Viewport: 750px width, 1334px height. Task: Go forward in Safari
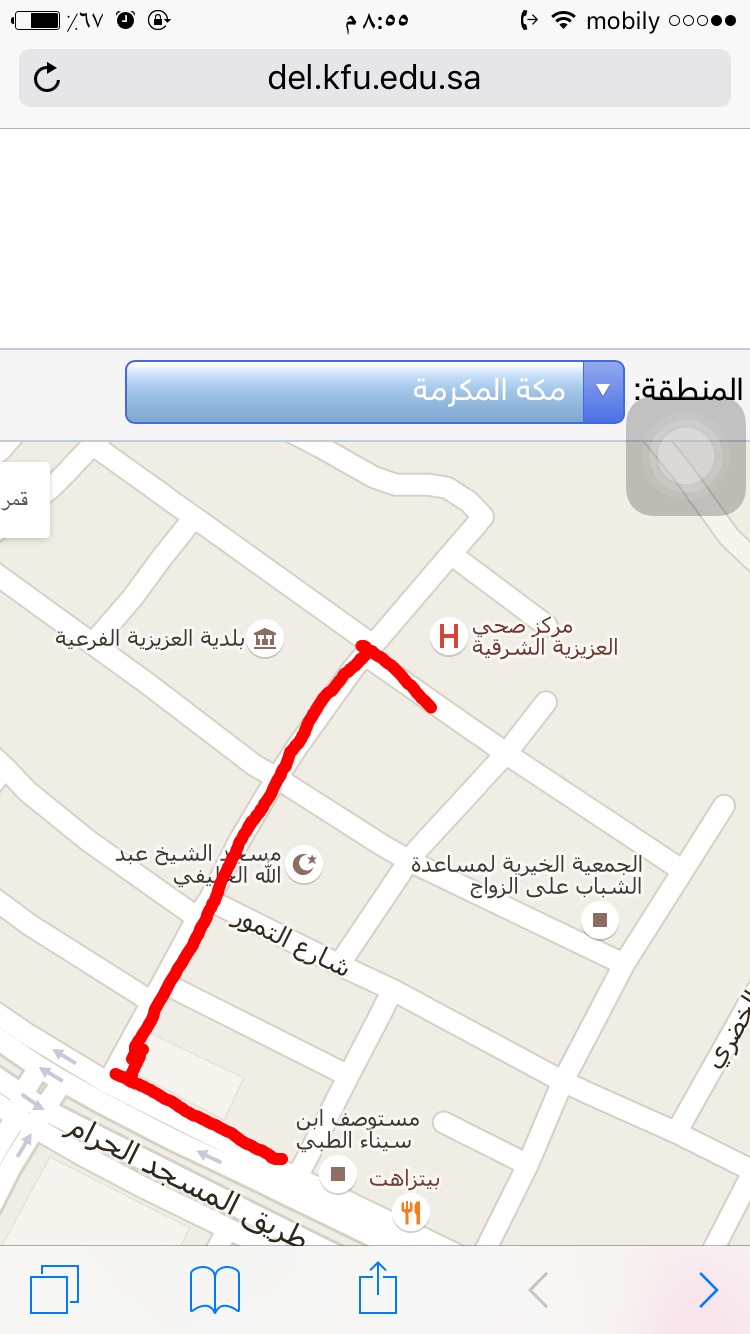(709, 1290)
